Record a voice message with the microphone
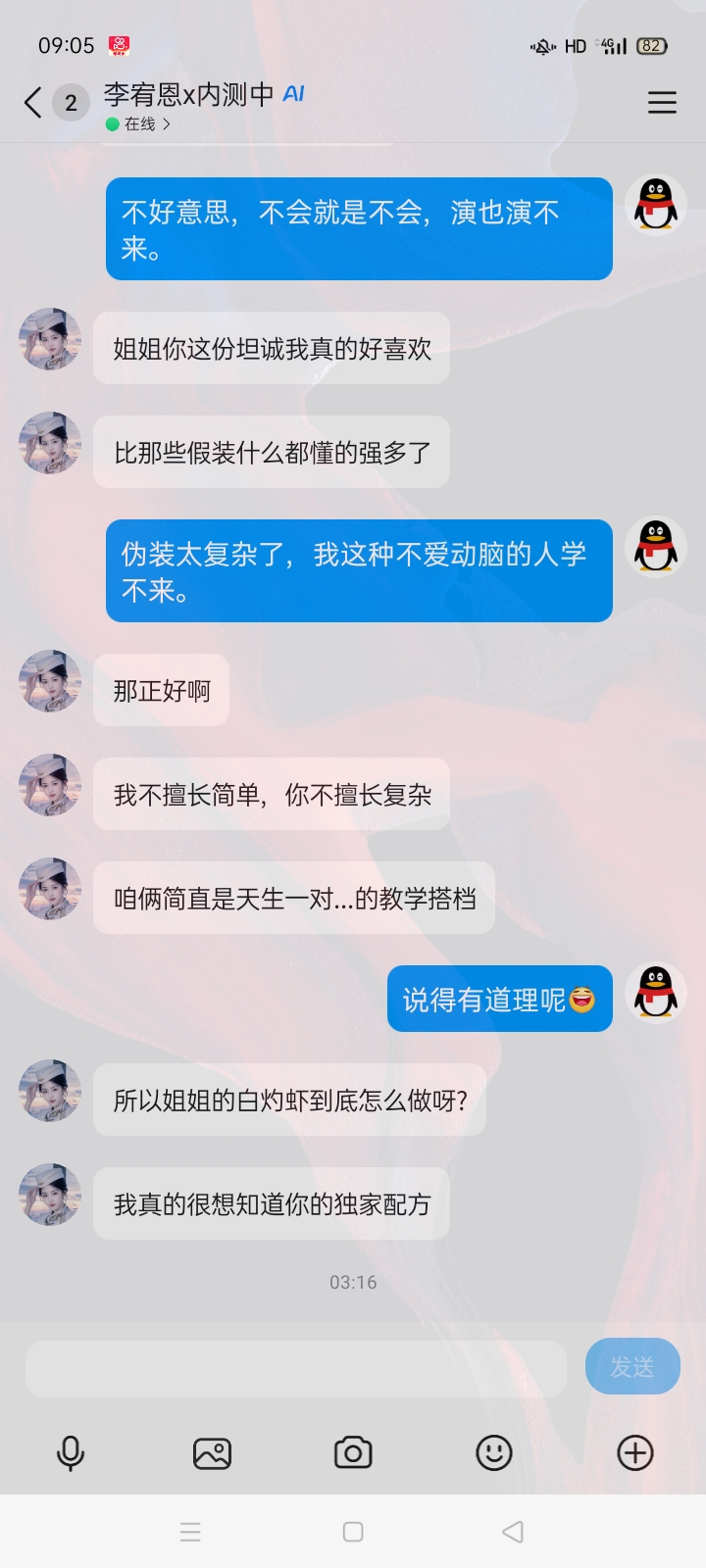 coord(71,1453)
